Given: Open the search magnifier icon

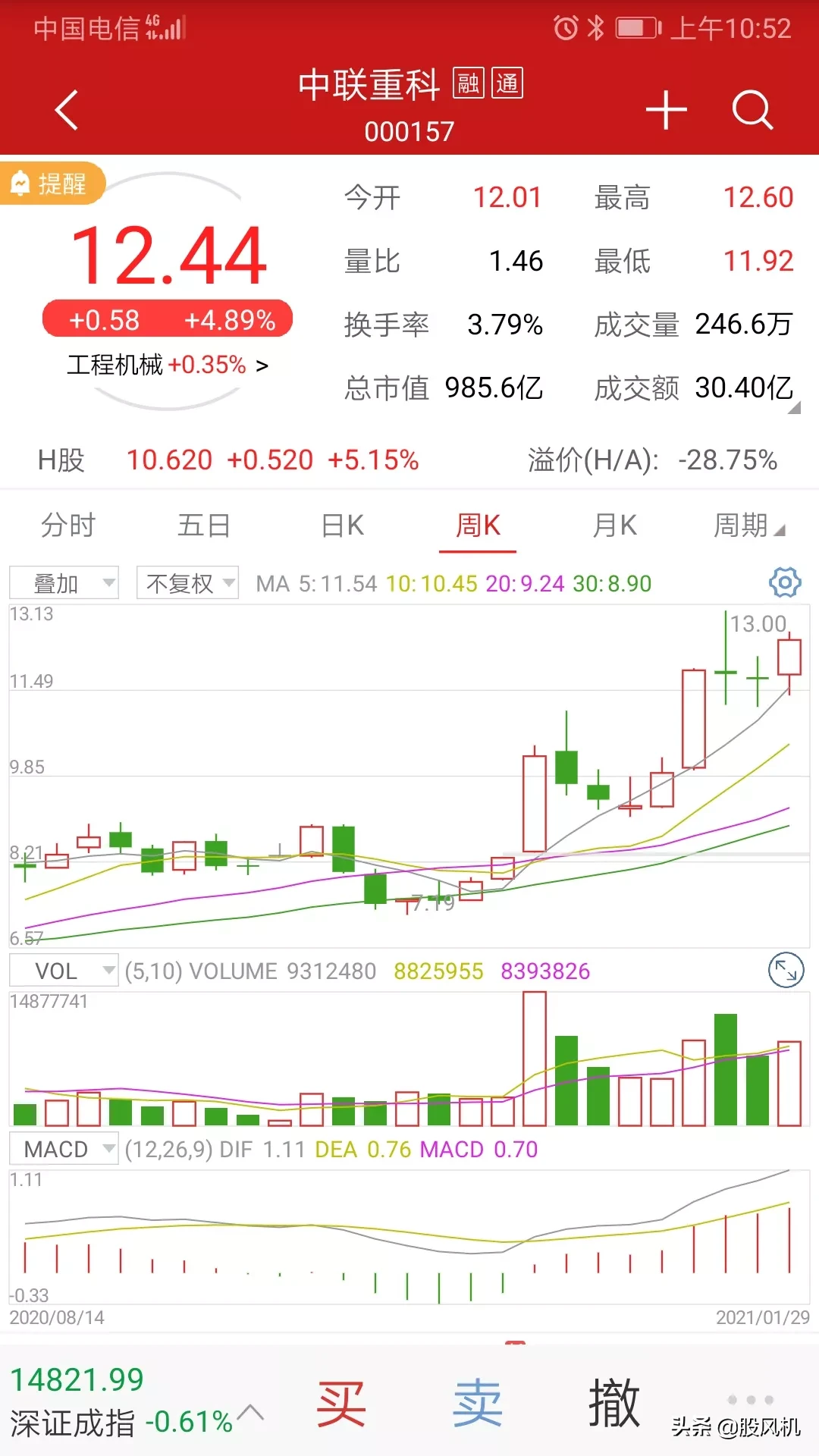Looking at the screenshot, I should pos(752,110).
